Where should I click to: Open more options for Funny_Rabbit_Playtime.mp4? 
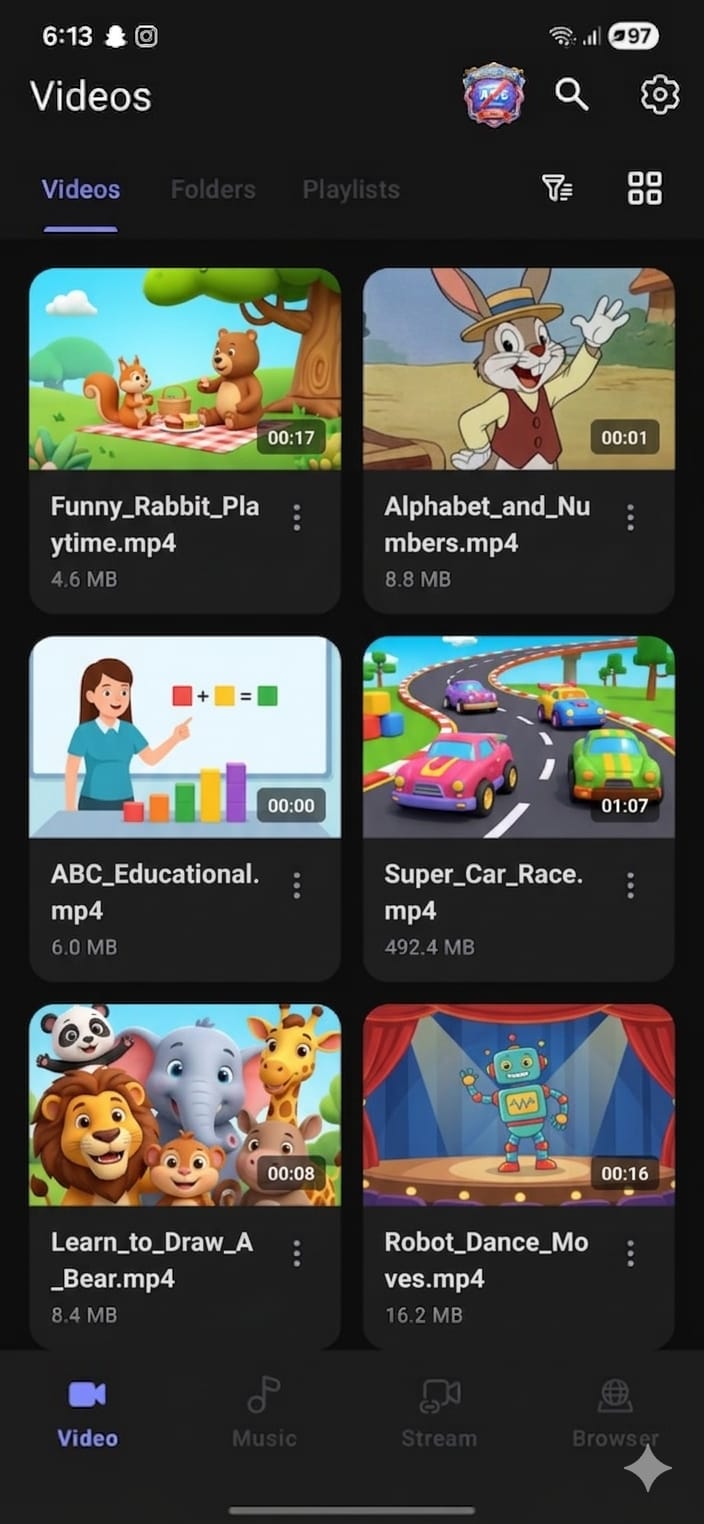click(296, 517)
